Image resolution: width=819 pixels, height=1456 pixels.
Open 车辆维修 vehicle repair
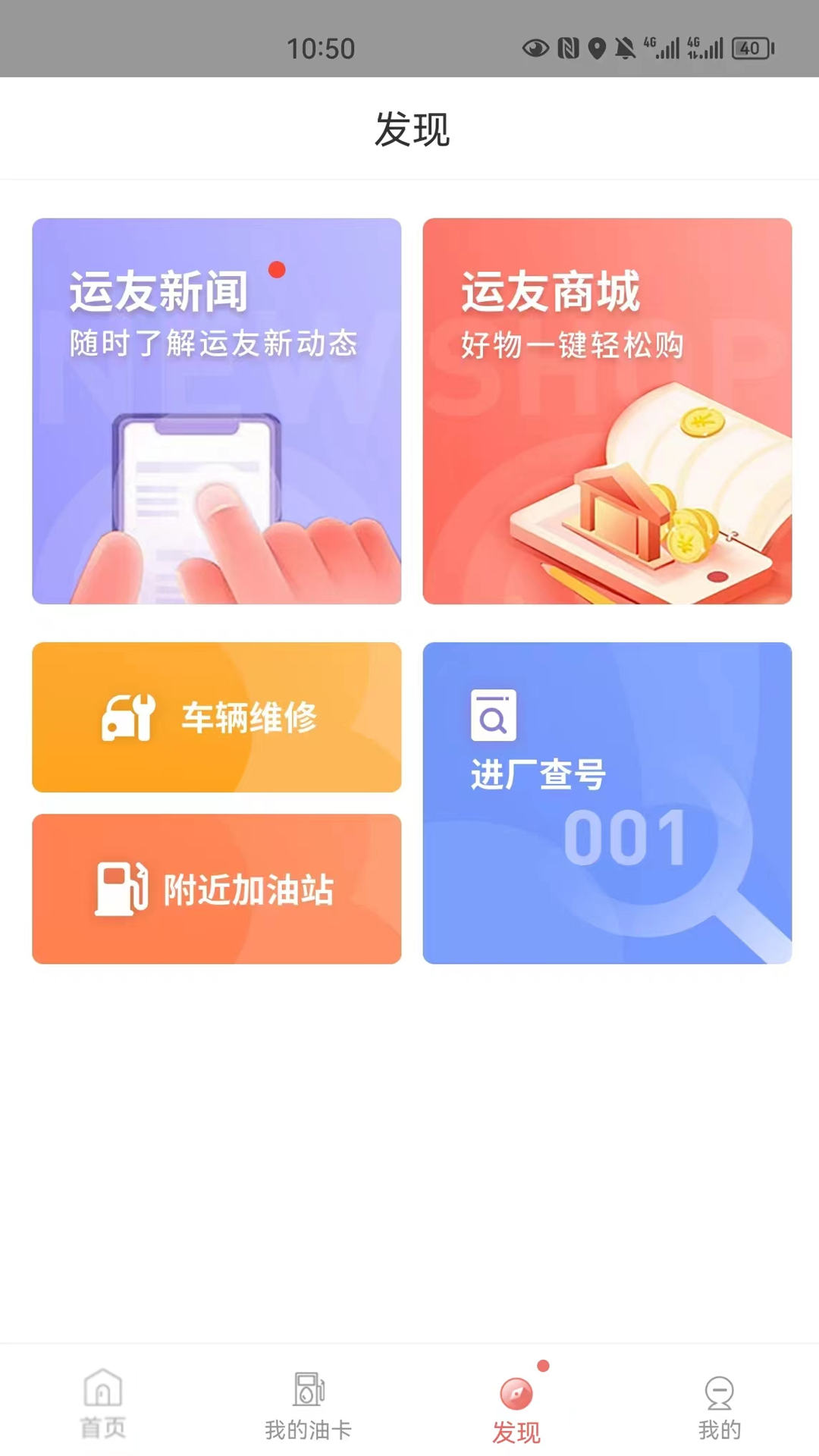pos(216,717)
